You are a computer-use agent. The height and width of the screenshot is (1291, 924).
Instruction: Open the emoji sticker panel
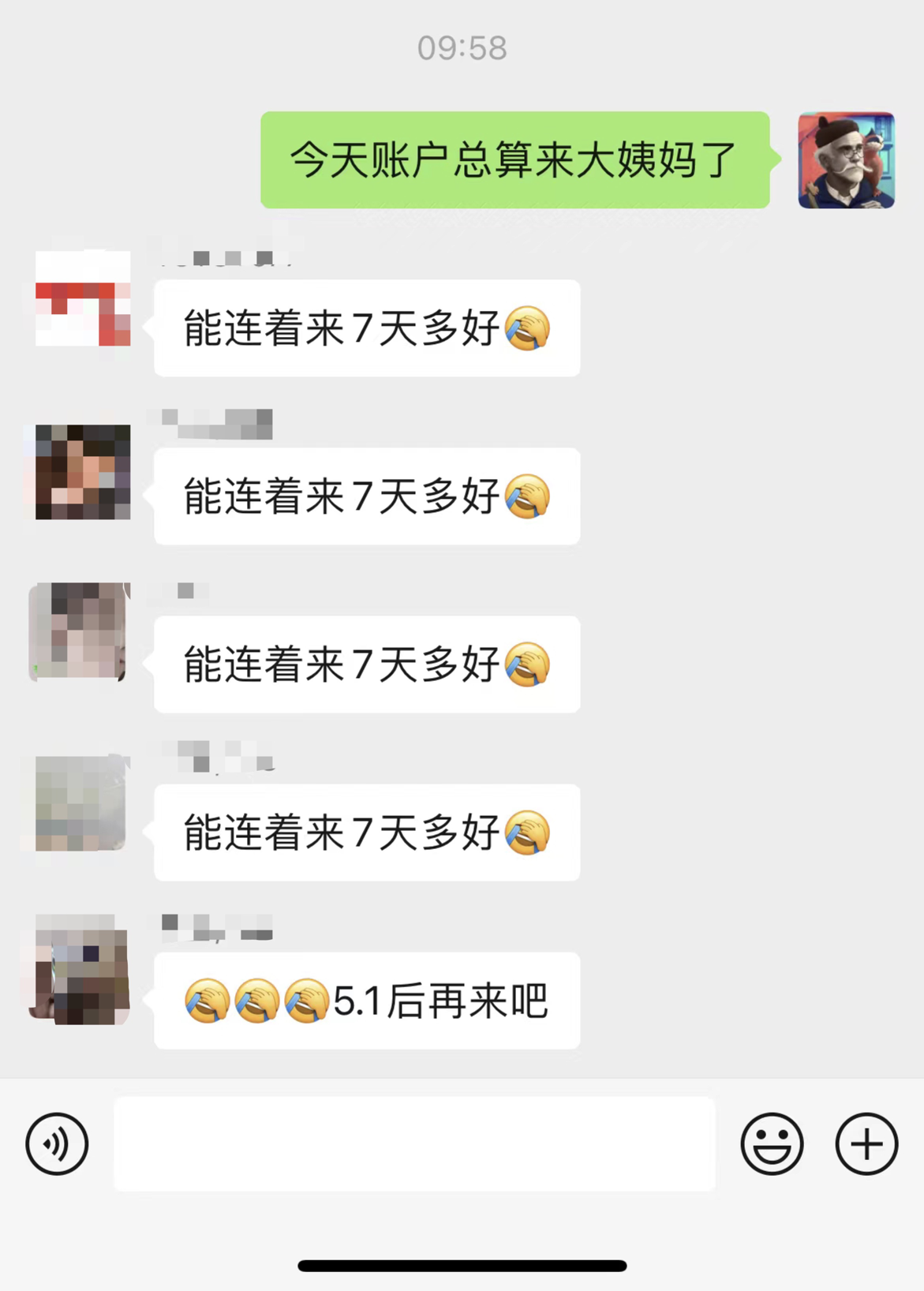tap(772, 1143)
